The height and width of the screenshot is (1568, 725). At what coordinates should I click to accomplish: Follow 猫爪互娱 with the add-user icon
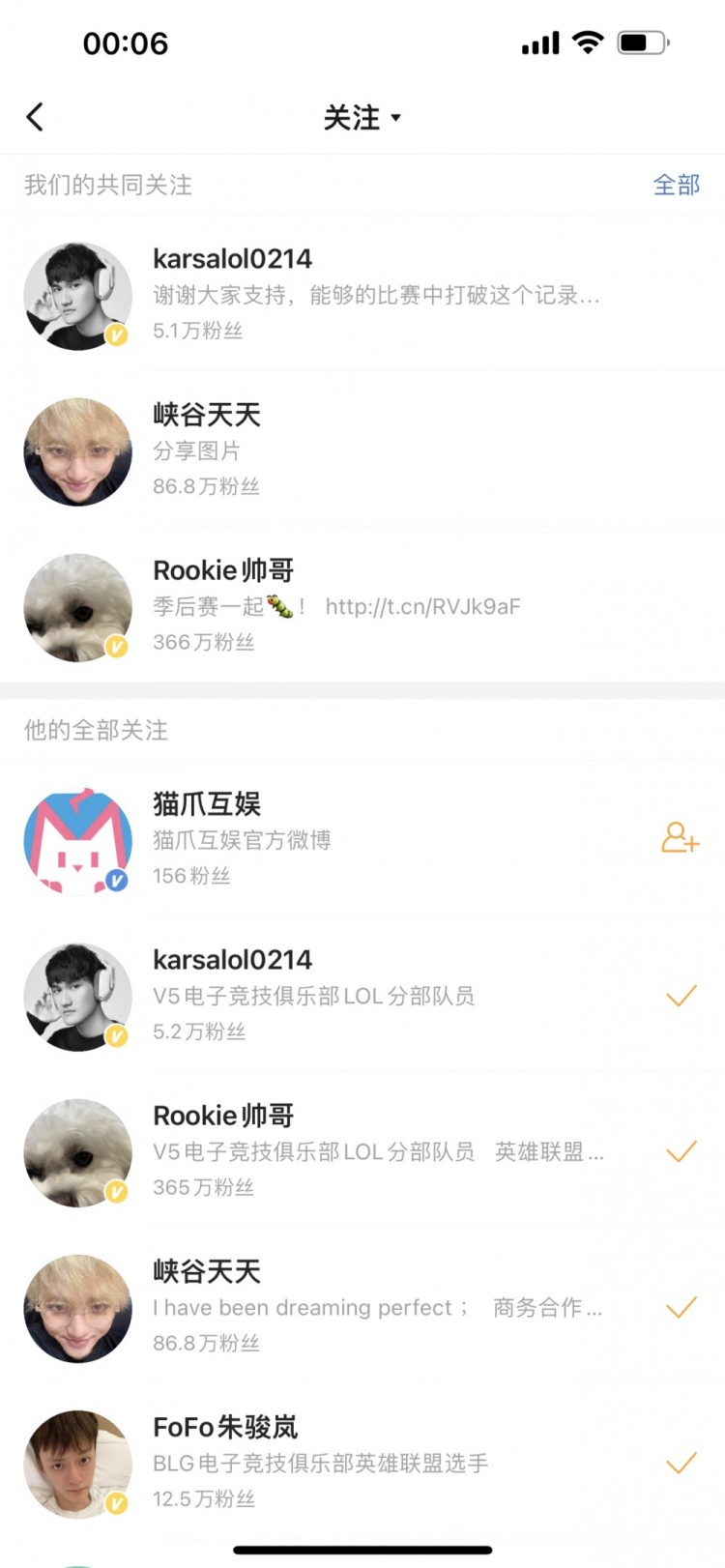[681, 838]
